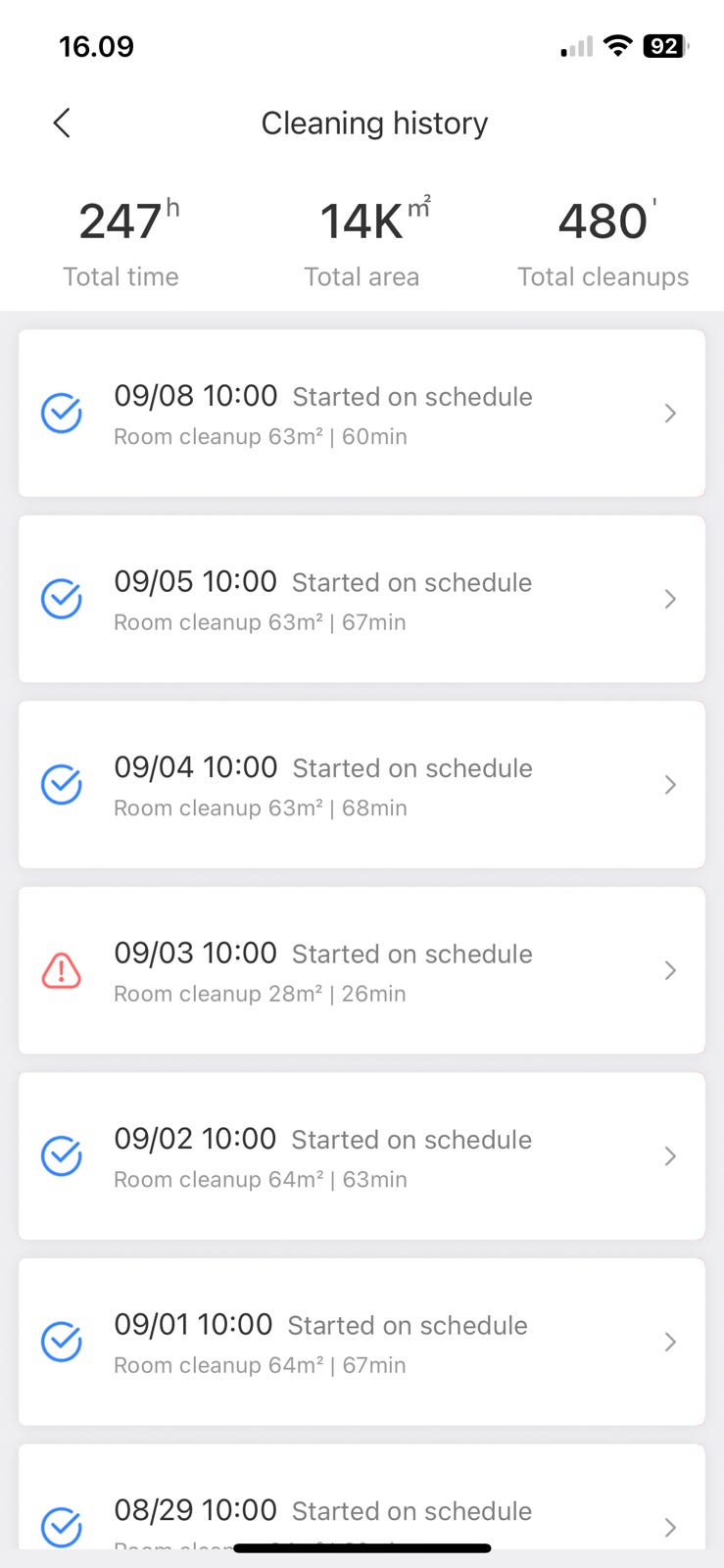This screenshot has width=724, height=1568.
Task: Open the 09/08 10:00 cleanup record
Action: point(362,414)
